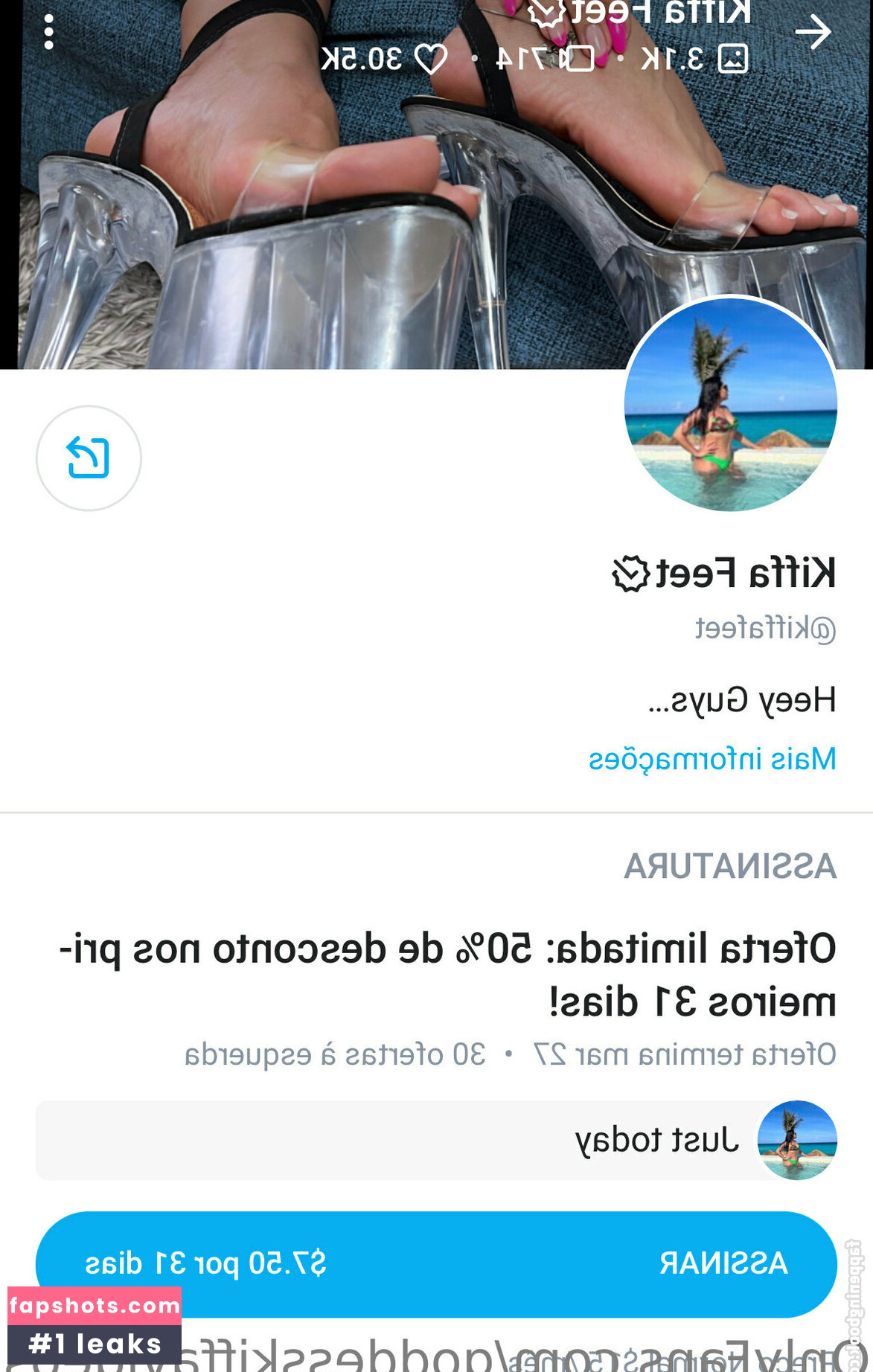873x1372 pixels.
Task: Open the three-dot options menu
Action: tap(49, 32)
